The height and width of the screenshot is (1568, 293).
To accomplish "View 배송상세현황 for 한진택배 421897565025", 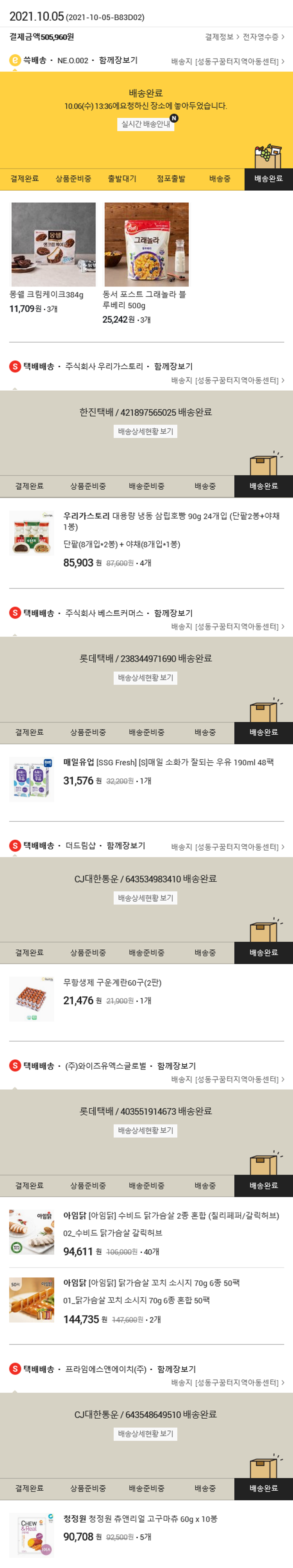I will point(146,432).
